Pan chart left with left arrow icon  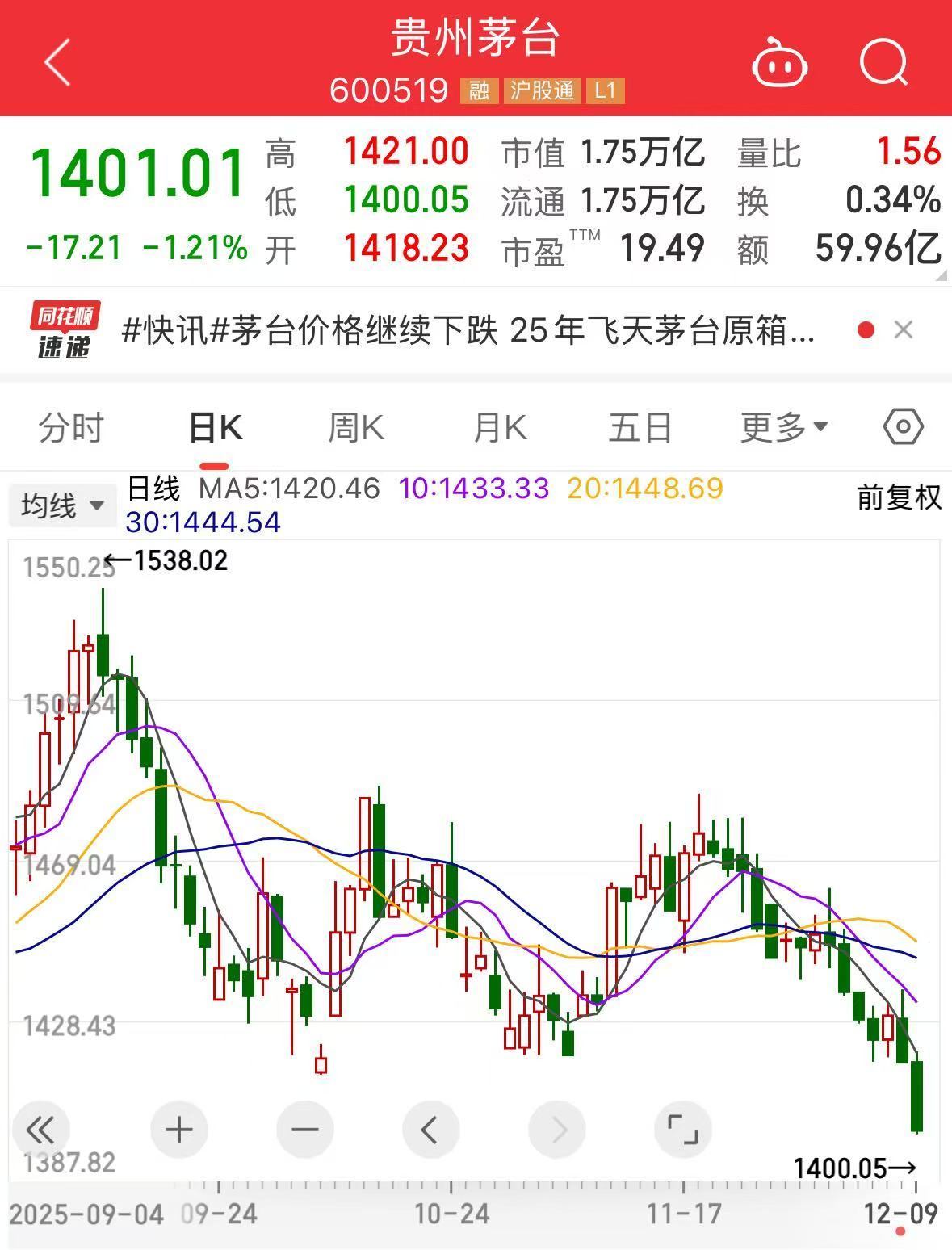coord(431,1130)
